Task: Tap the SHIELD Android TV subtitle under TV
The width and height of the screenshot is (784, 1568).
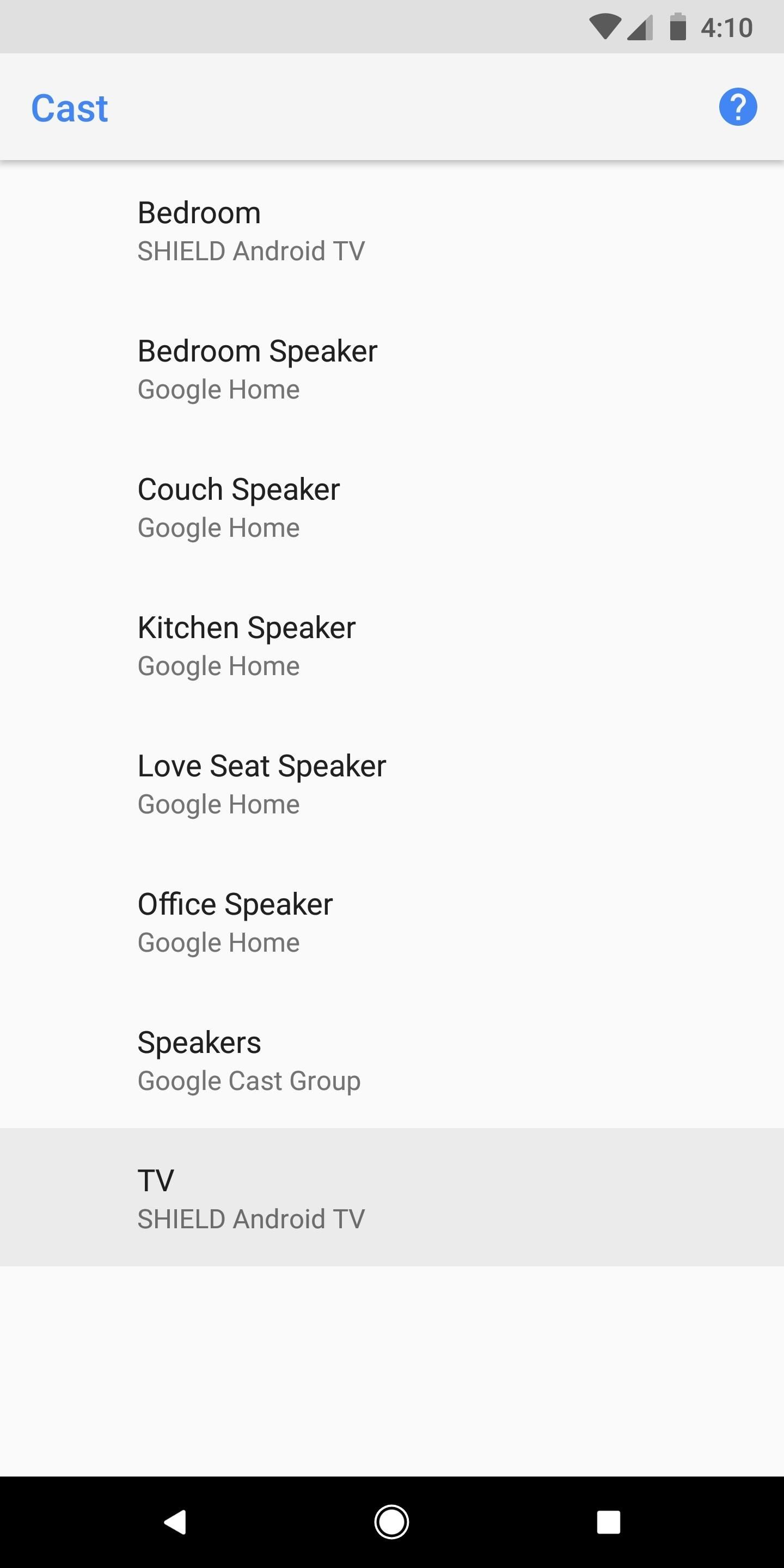Action: (250, 1218)
